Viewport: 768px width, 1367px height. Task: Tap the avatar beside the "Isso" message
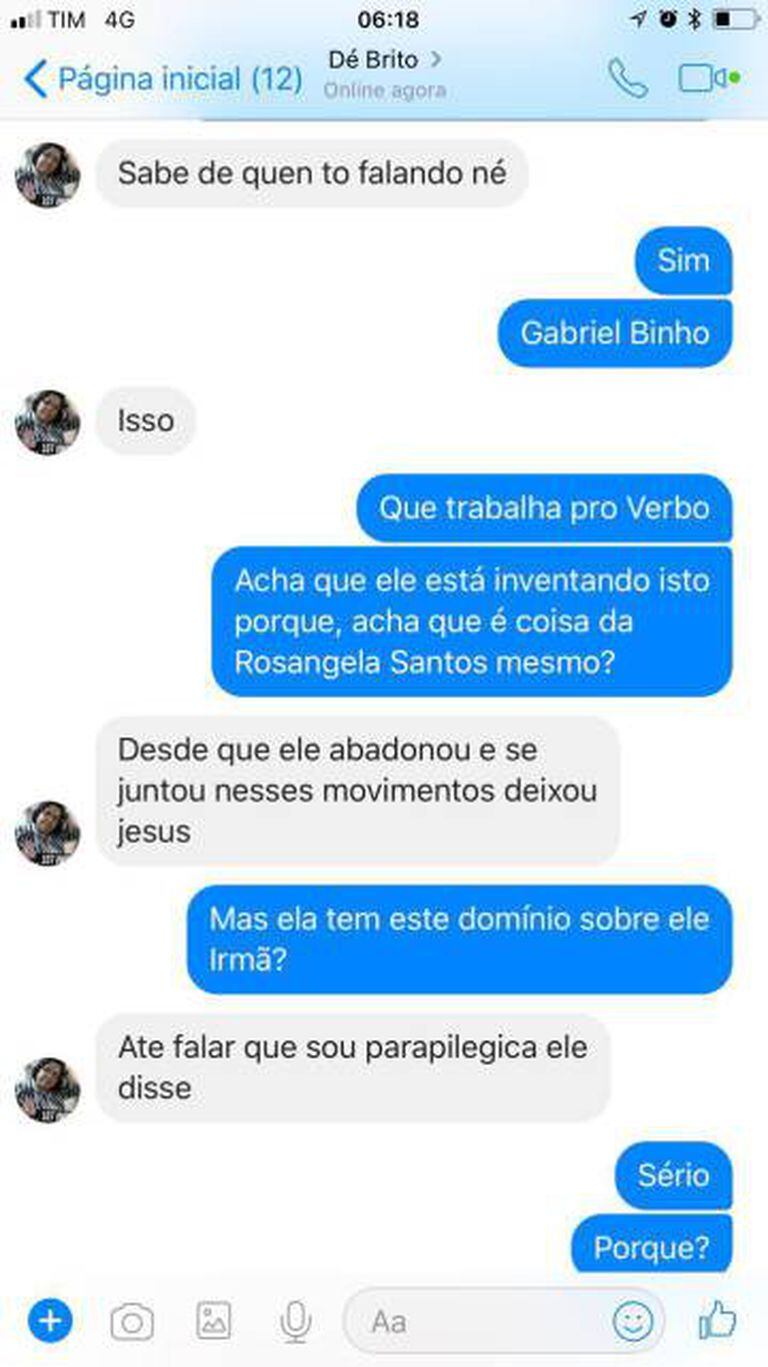(x=47, y=422)
